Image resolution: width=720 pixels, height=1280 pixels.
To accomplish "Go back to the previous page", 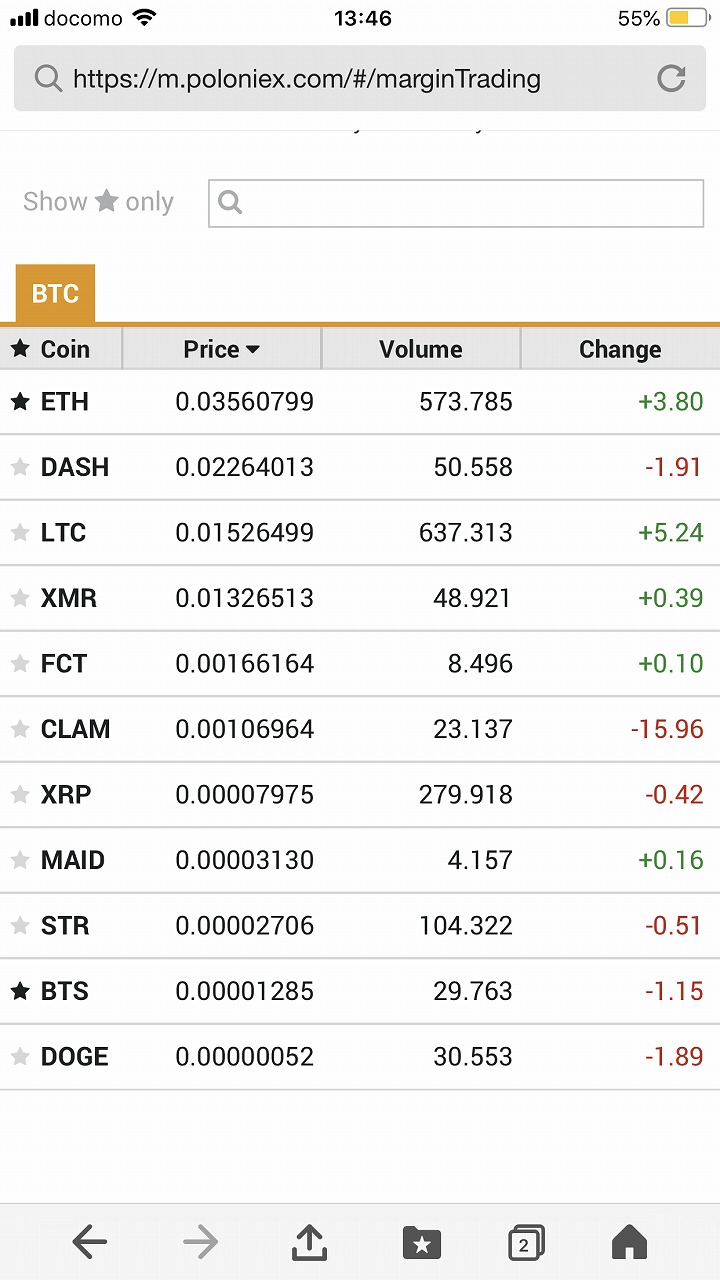I will coord(90,1243).
